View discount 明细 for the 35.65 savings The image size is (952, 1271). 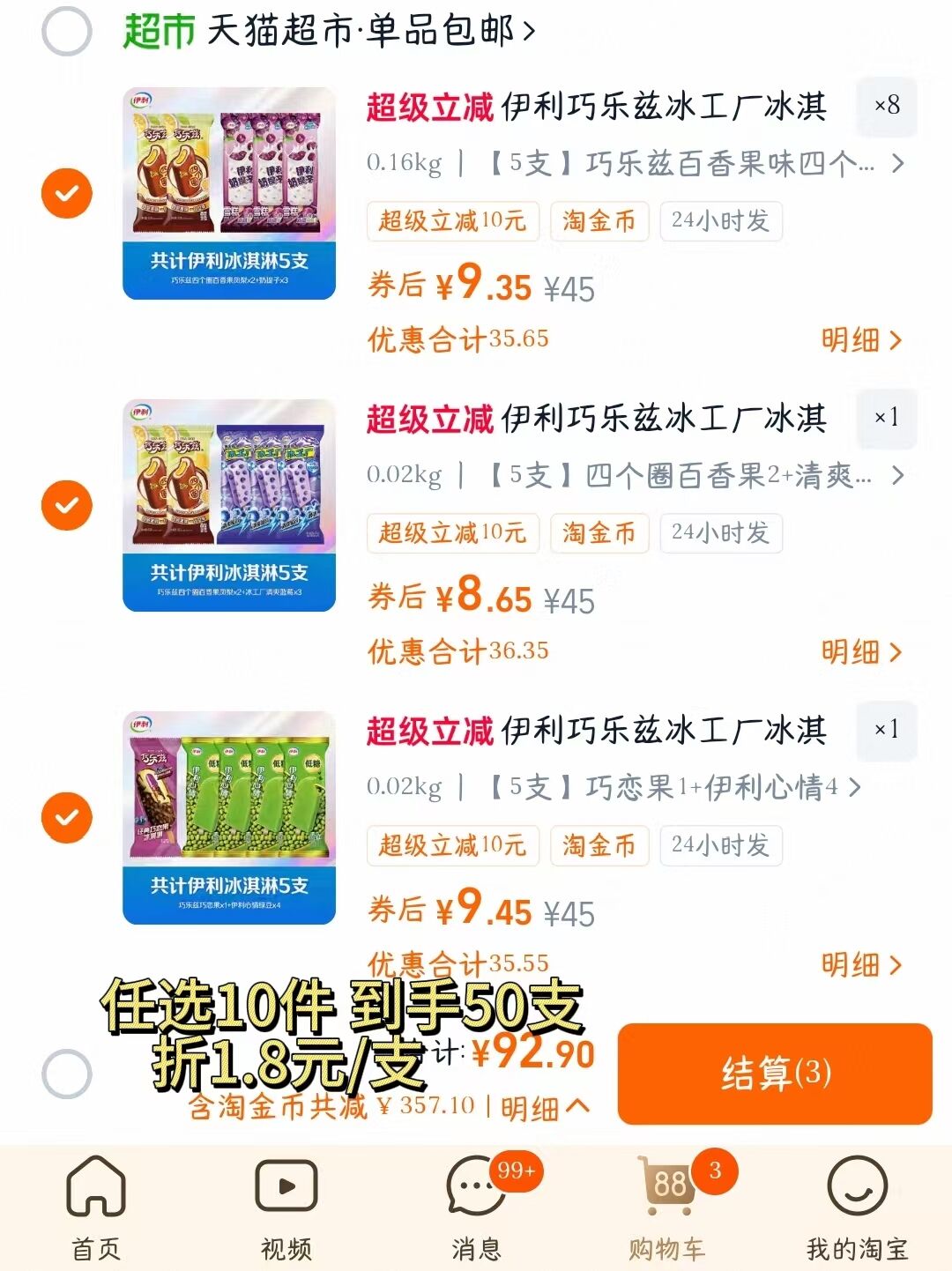(861, 340)
